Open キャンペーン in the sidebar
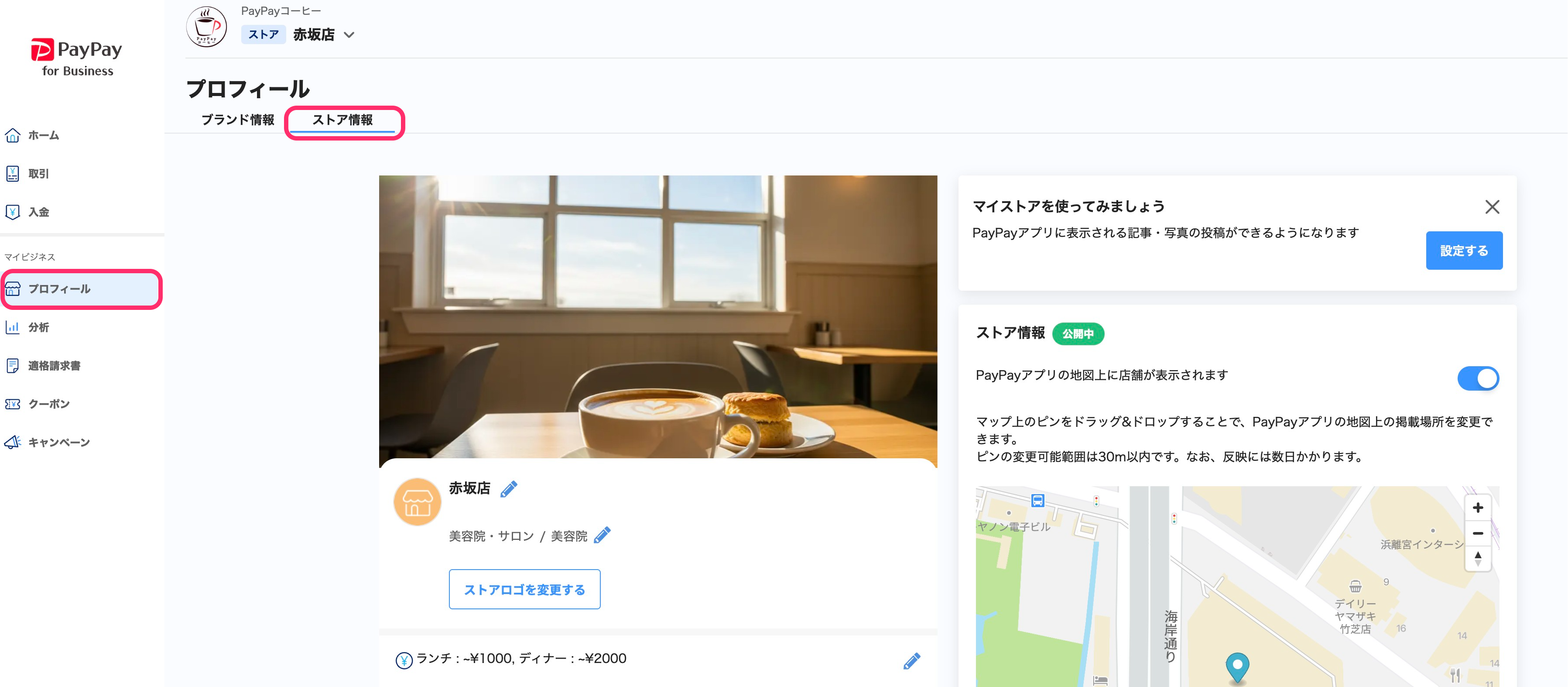Screen dimensions: 1568x687 (58, 442)
